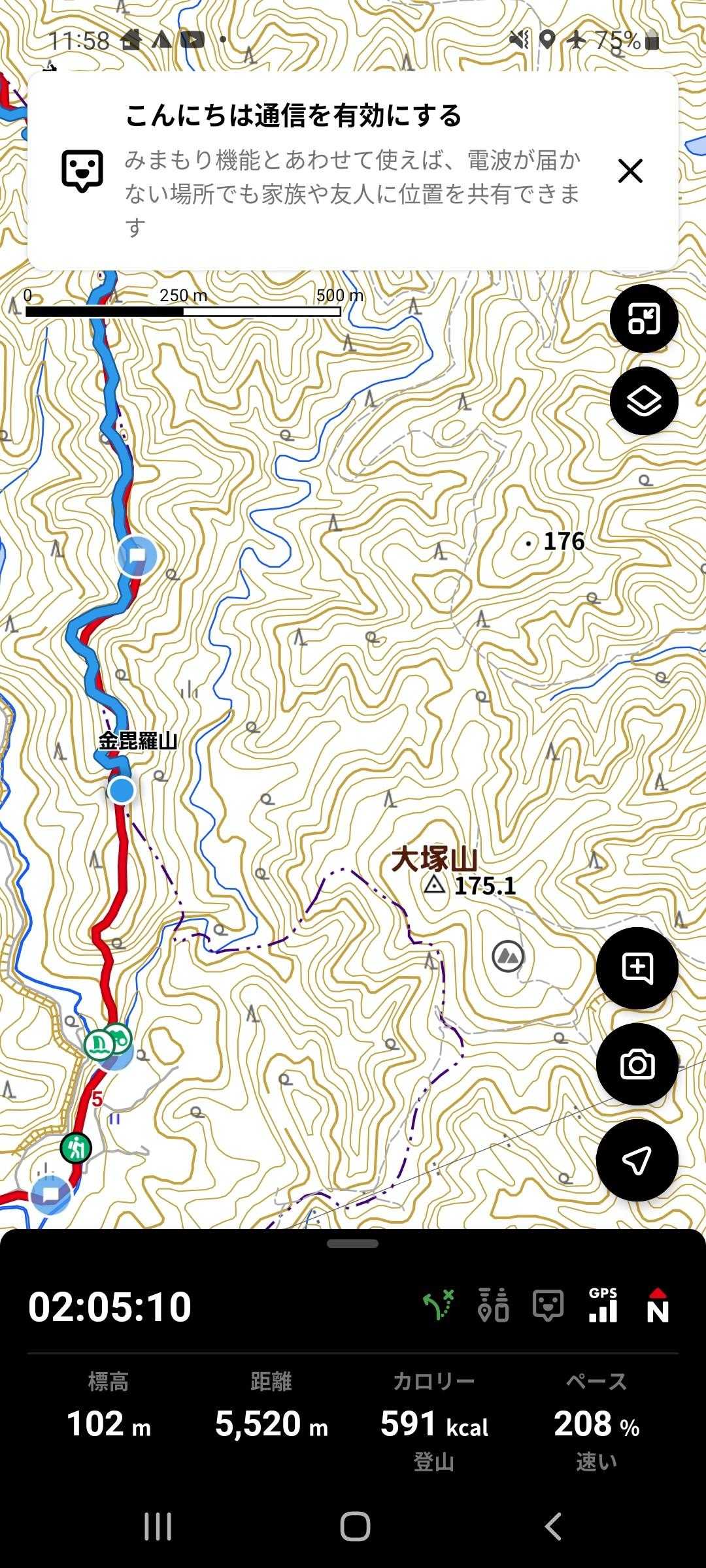
Task: Open the map layers selector
Action: tap(643, 400)
